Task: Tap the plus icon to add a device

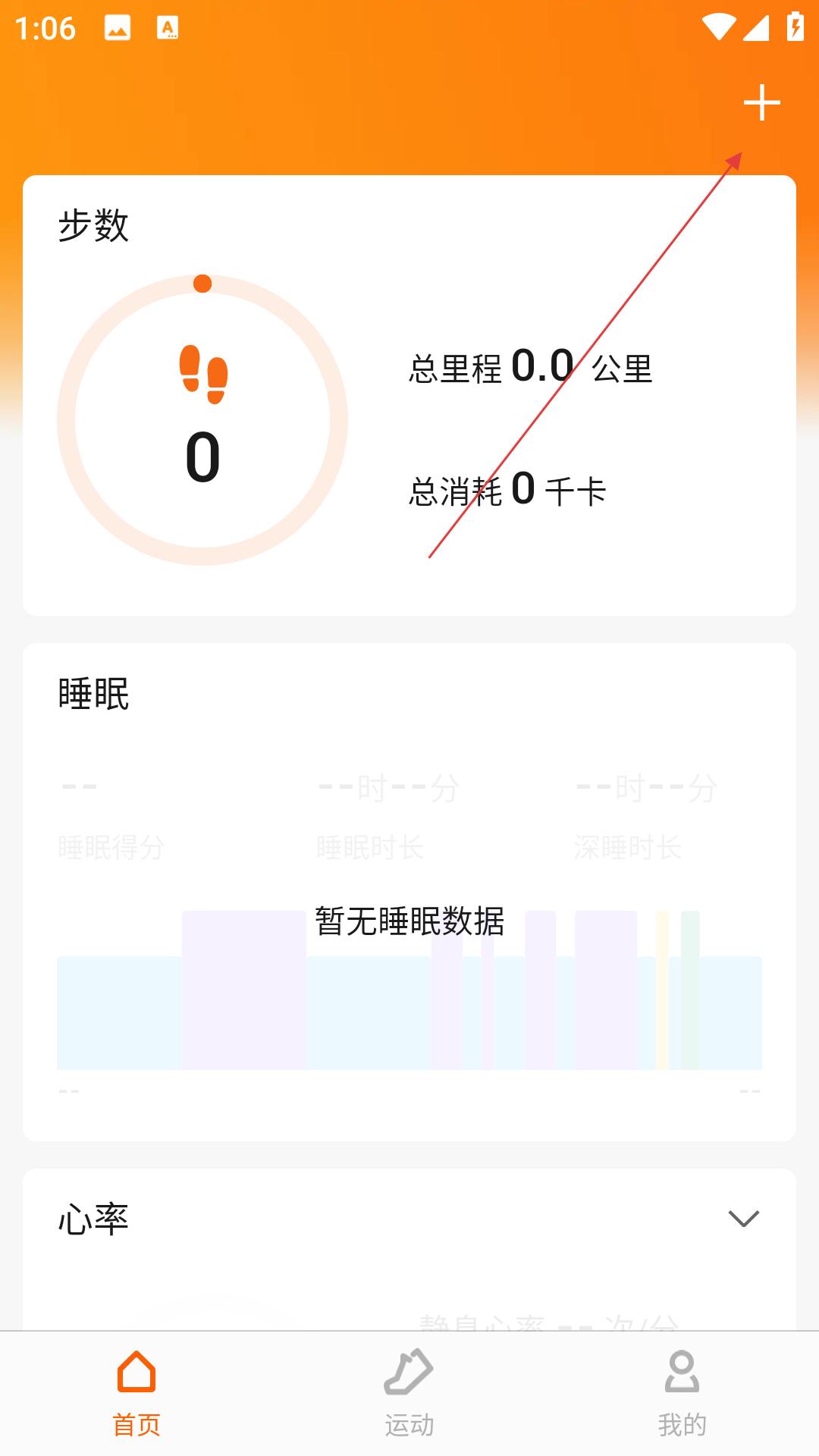Action: [x=761, y=103]
